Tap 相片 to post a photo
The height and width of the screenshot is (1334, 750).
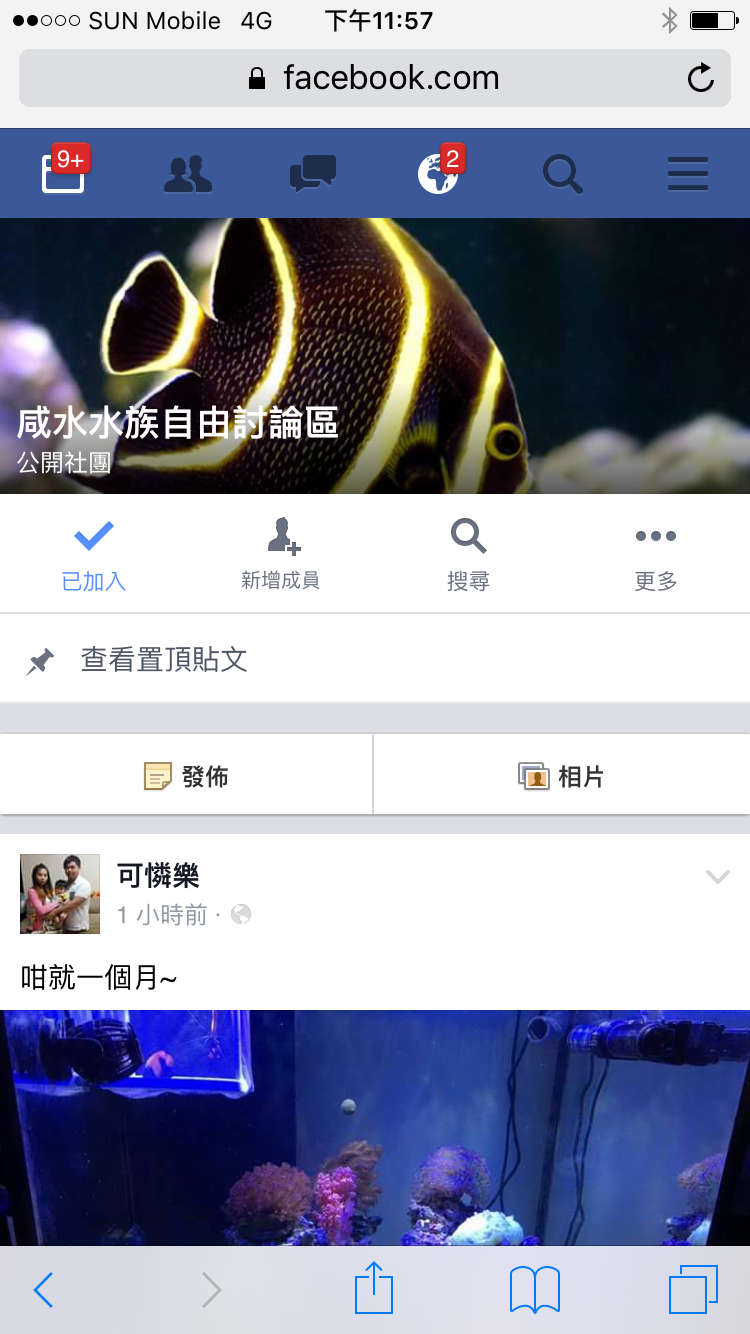tap(561, 776)
